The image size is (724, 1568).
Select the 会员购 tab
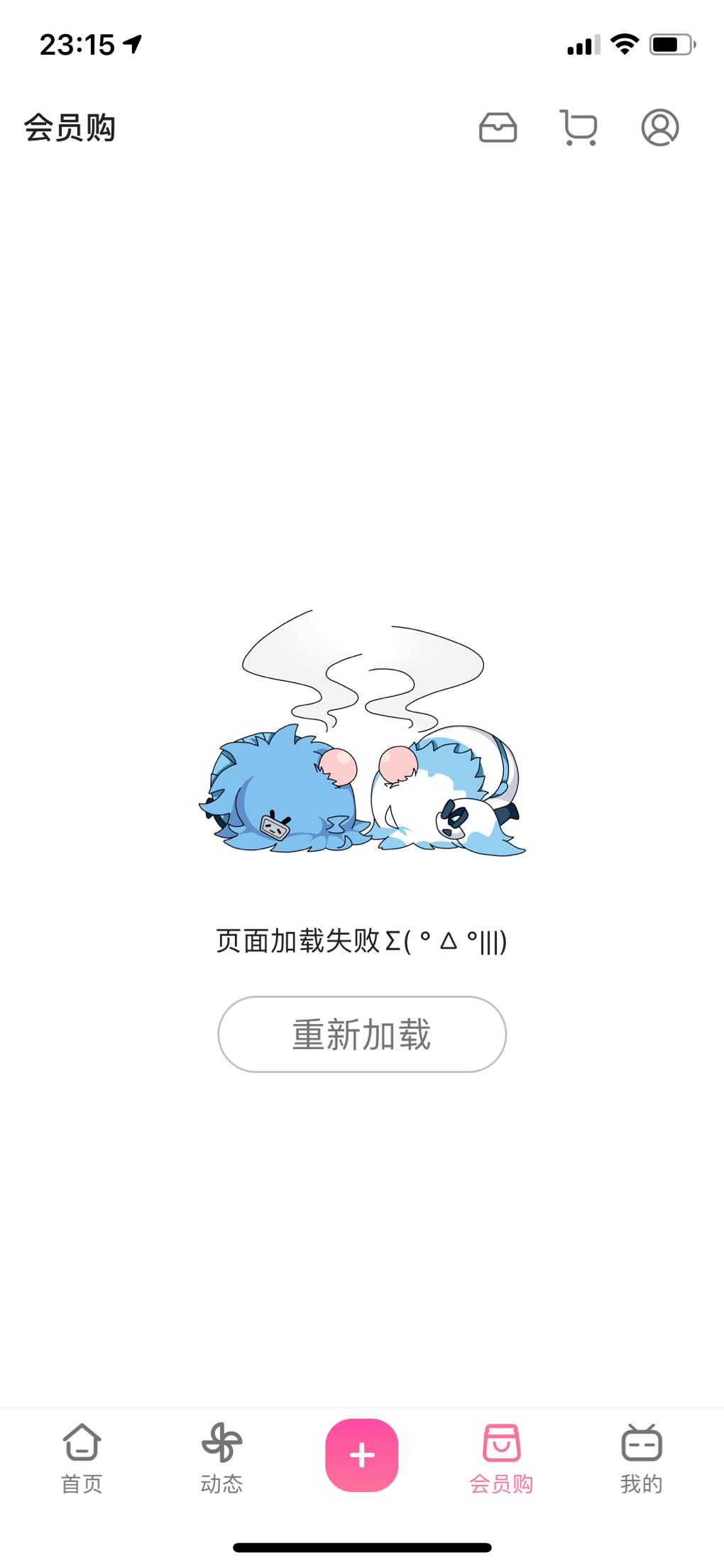click(x=501, y=1459)
